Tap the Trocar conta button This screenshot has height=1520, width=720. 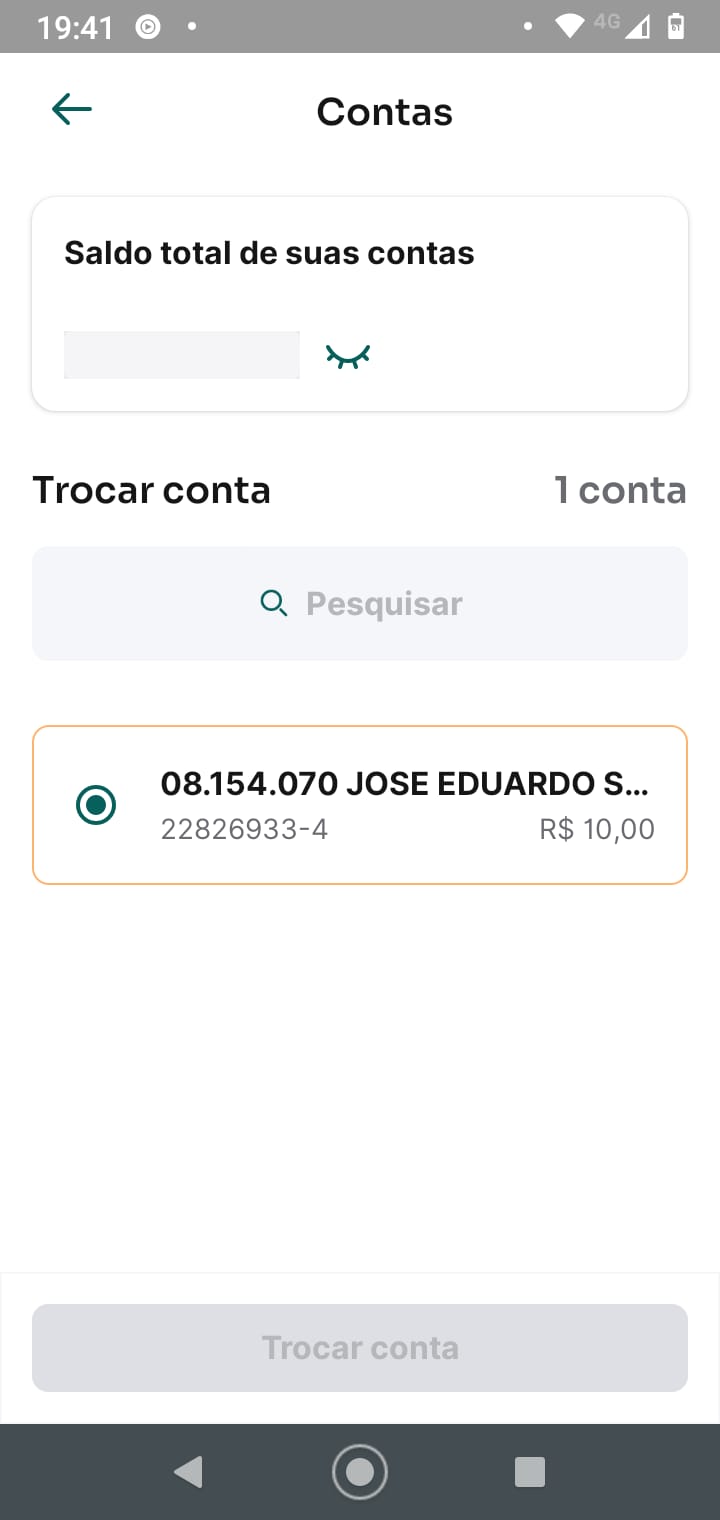tap(360, 1347)
